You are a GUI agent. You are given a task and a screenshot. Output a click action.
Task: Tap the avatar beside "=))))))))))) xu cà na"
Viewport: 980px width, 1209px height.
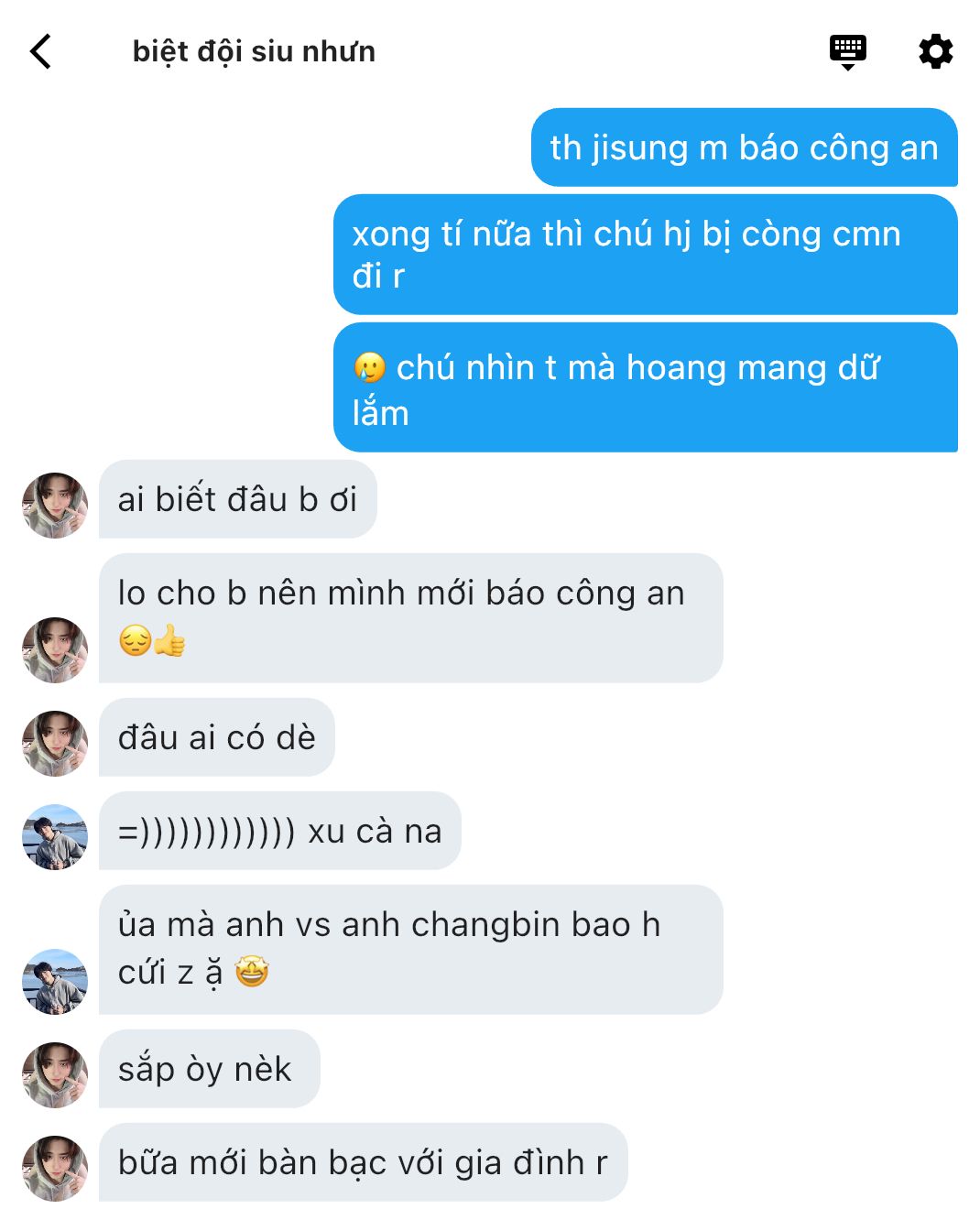click(x=55, y=837)
